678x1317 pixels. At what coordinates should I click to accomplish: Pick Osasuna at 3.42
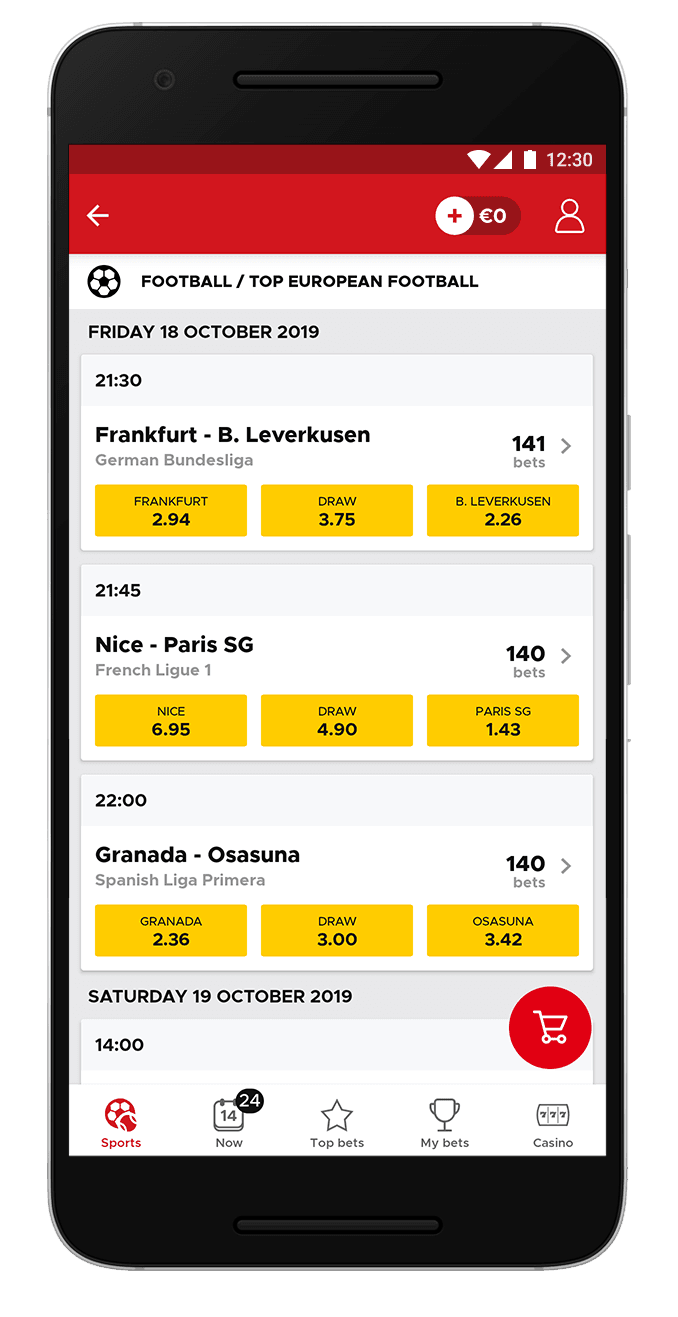coord(503,930)
